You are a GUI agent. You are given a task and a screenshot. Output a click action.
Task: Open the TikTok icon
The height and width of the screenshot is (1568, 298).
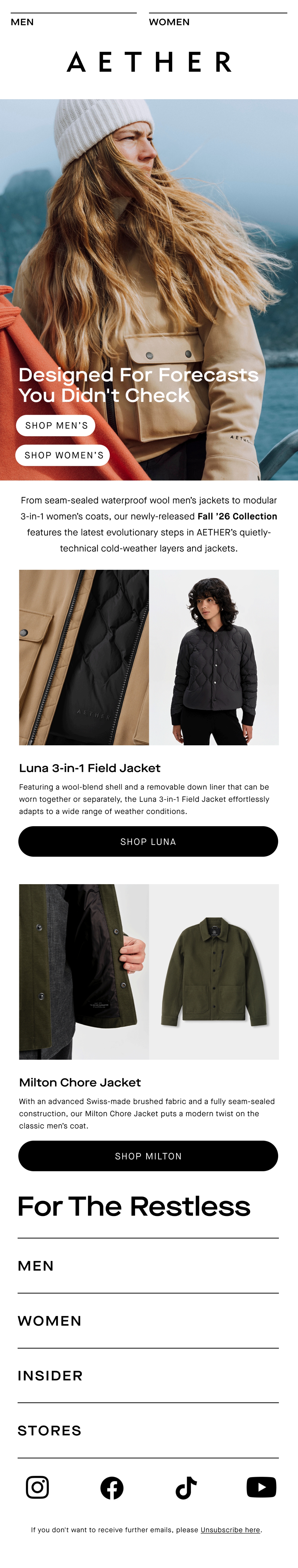point(186,1488)
